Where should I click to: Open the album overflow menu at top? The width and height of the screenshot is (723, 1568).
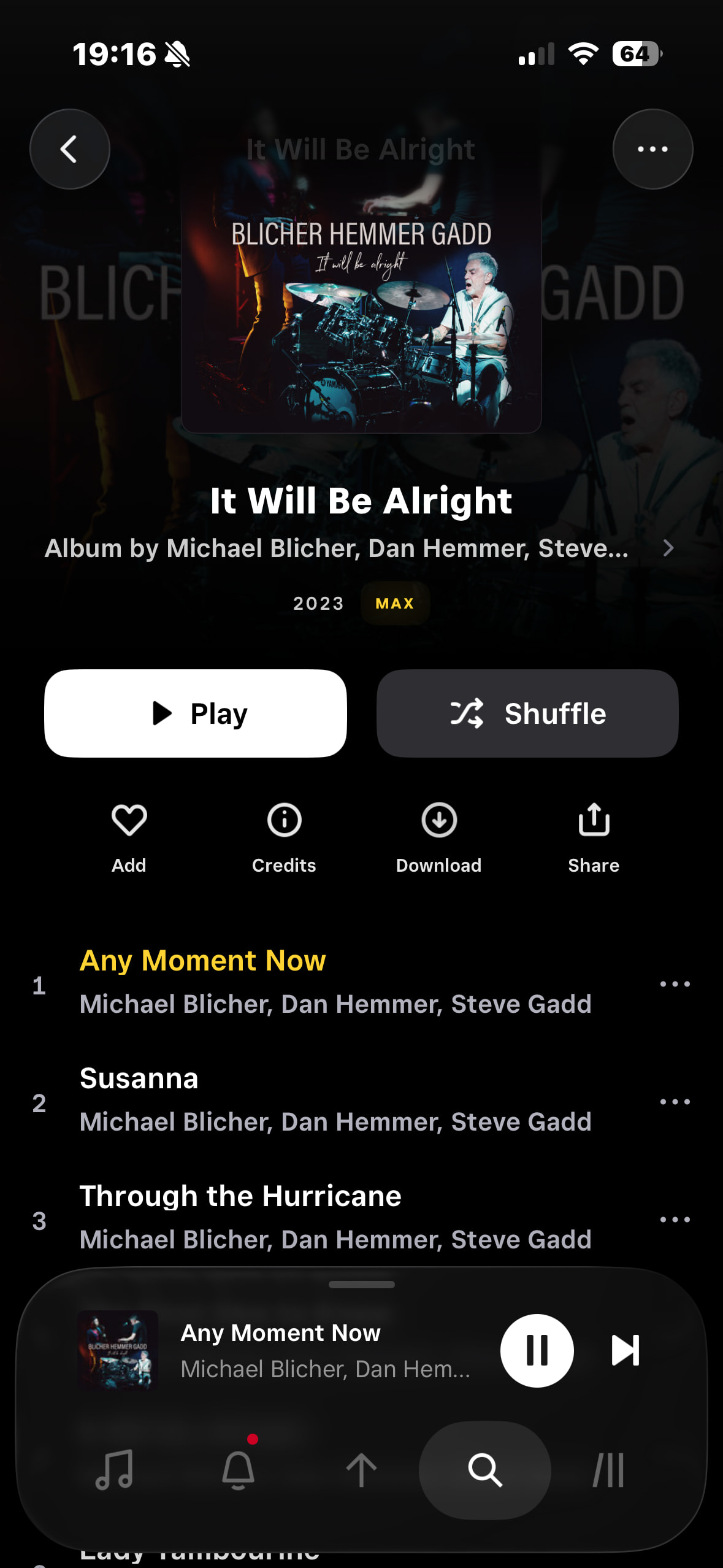coord(652,149)
